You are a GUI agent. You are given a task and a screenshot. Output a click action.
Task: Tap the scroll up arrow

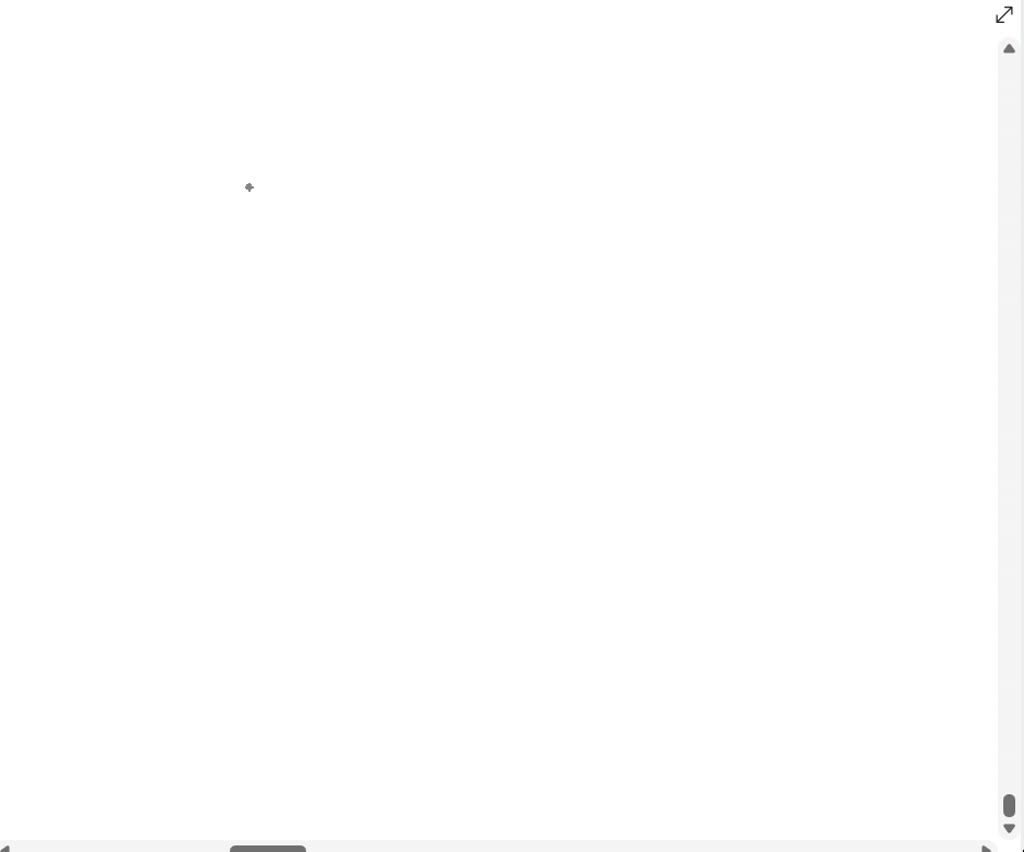click(1009, 49)
